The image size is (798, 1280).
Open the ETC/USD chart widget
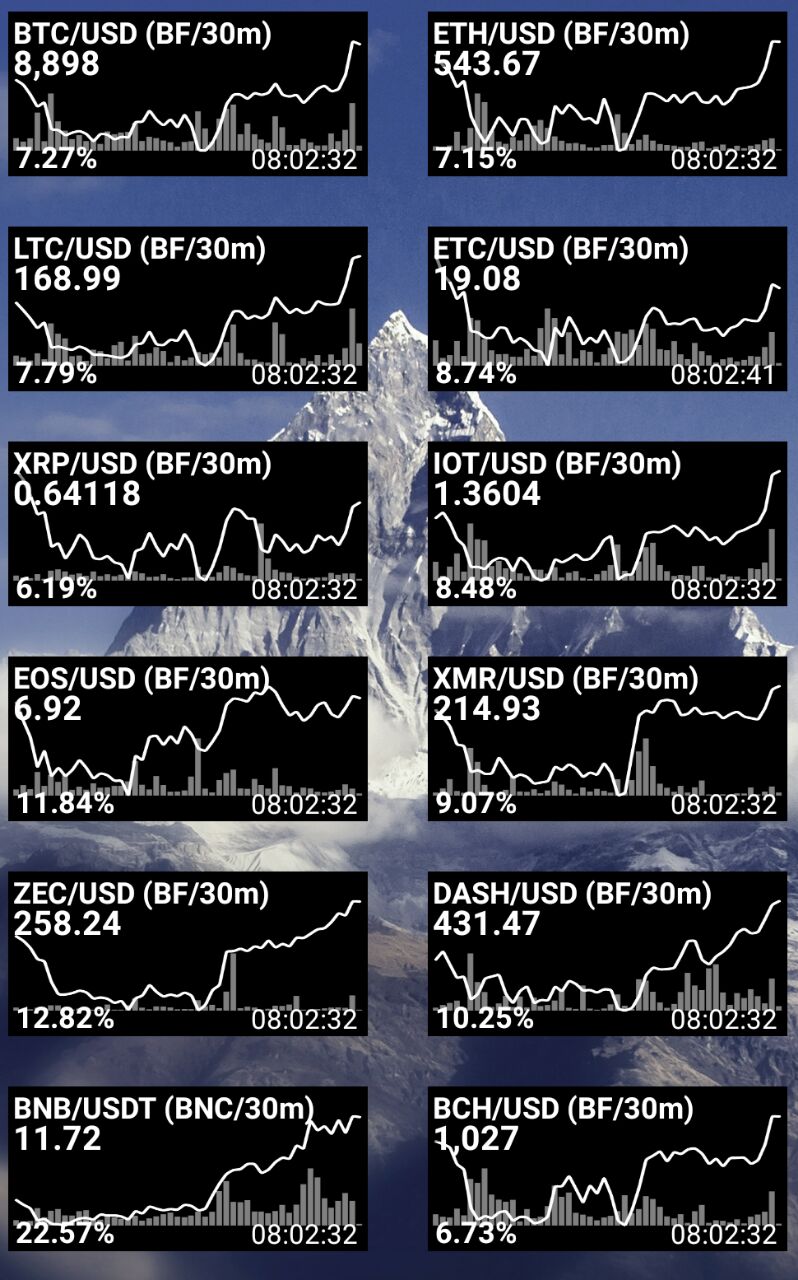607,309
